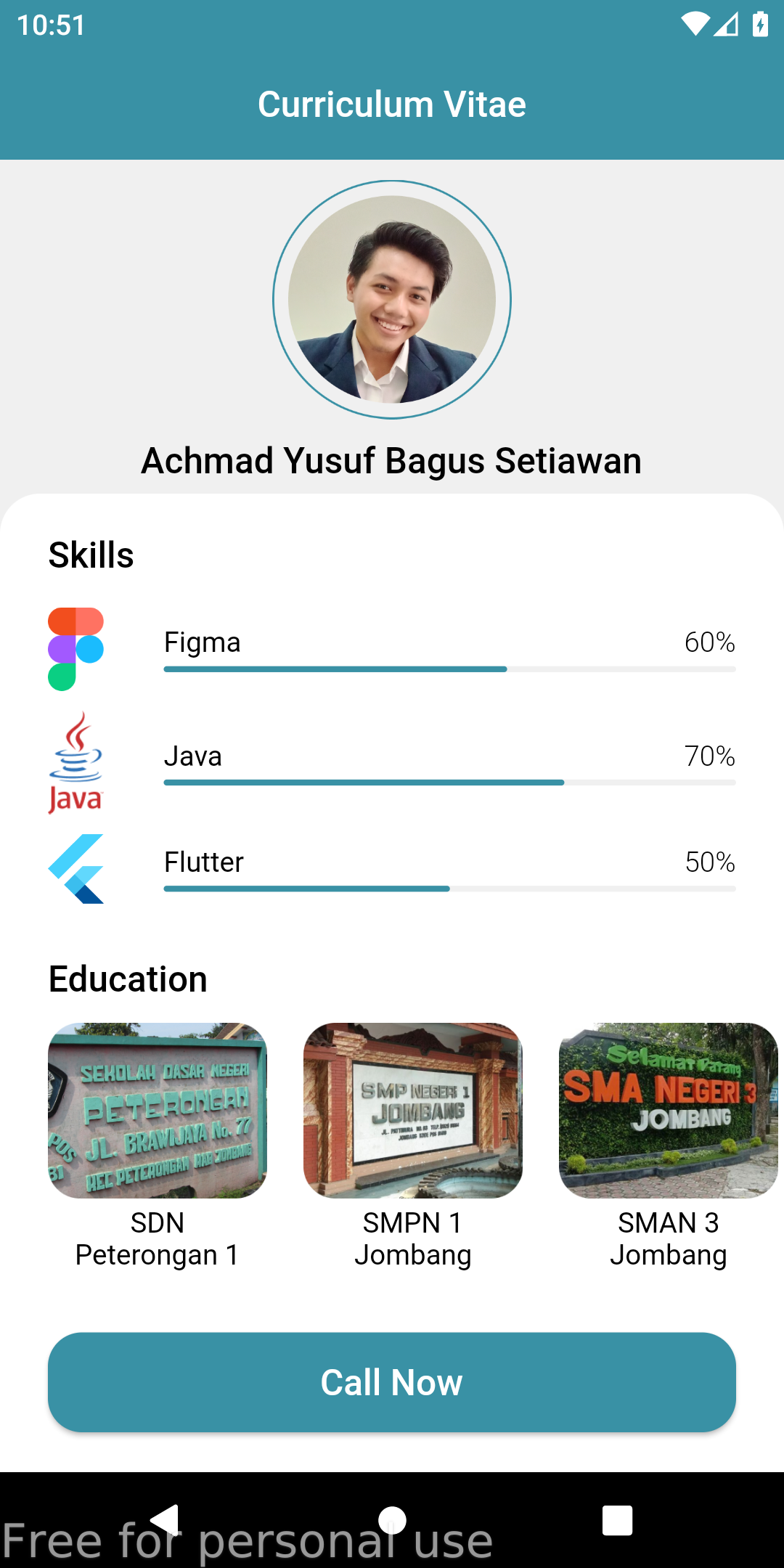Select the Figma skill icon
The width and height of the screenshot is (784, 1568).
point(75,648)
